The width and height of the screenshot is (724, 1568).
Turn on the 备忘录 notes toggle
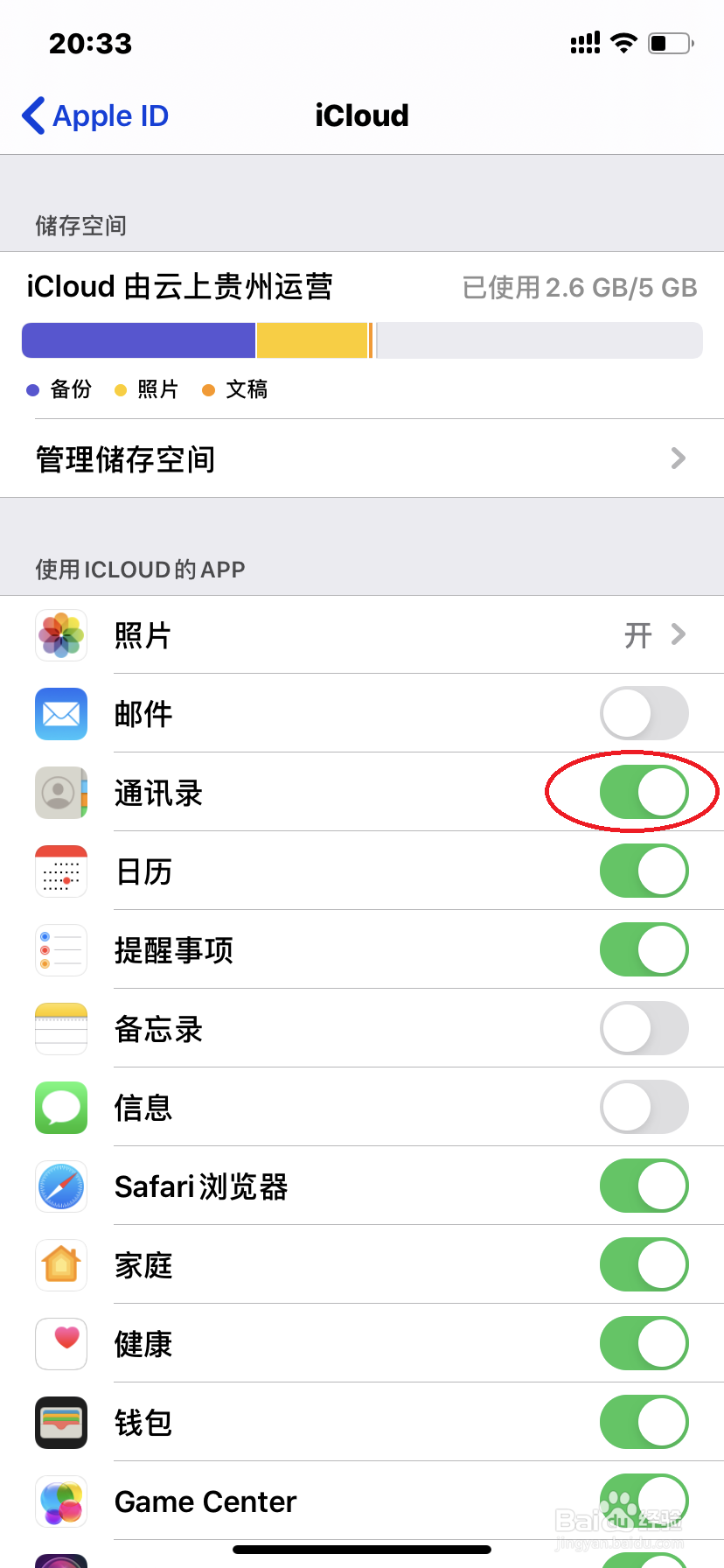tap(644, 1029)
